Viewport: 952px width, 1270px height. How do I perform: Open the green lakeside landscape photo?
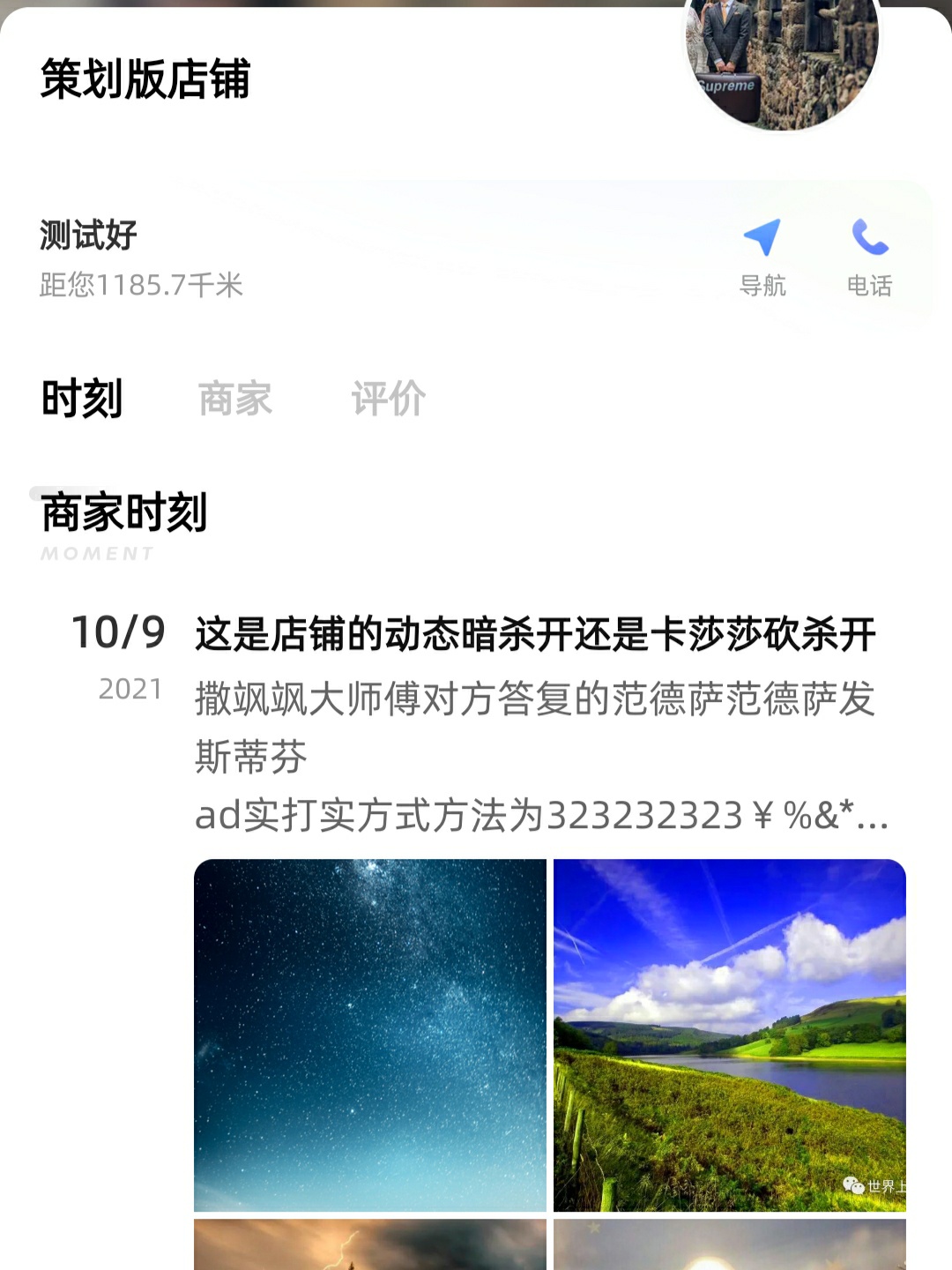(x=729, y=1035)
